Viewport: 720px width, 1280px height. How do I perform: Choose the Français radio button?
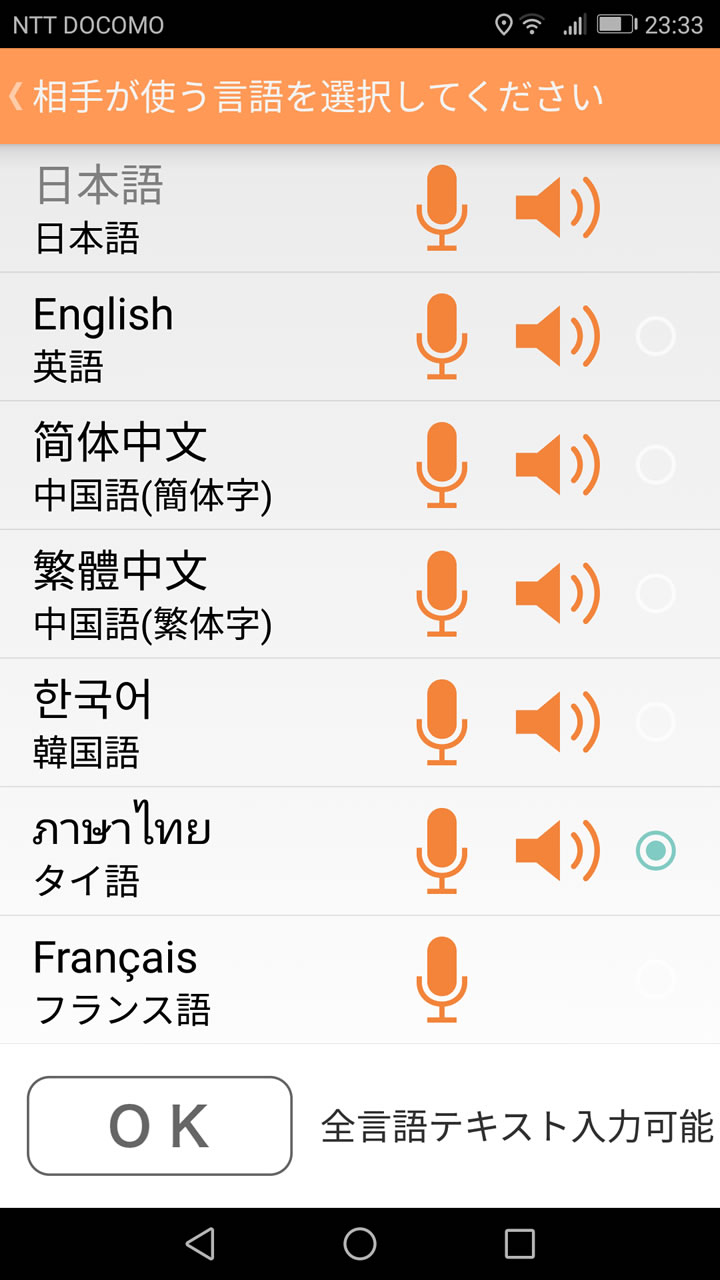pyautogui.click(x=656, y=979)
